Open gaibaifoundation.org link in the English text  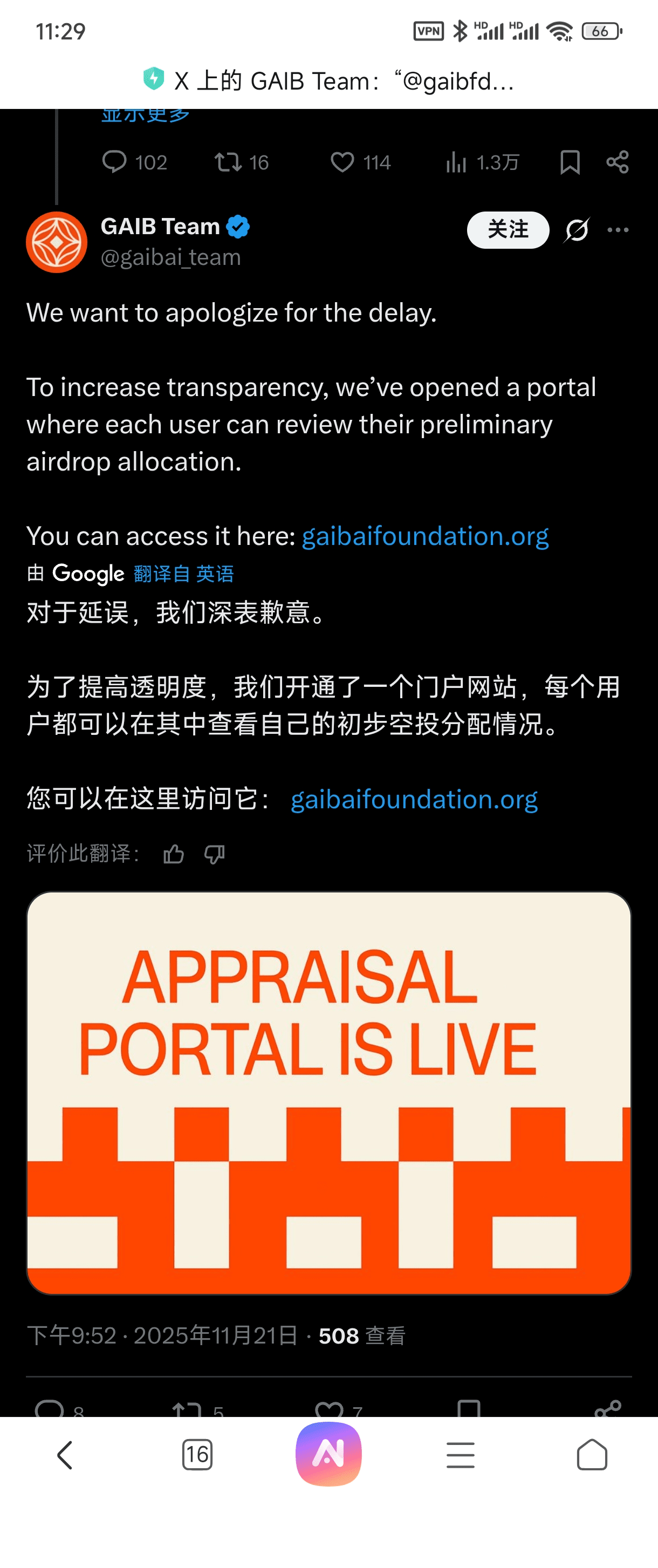click(x=425, y=536)
